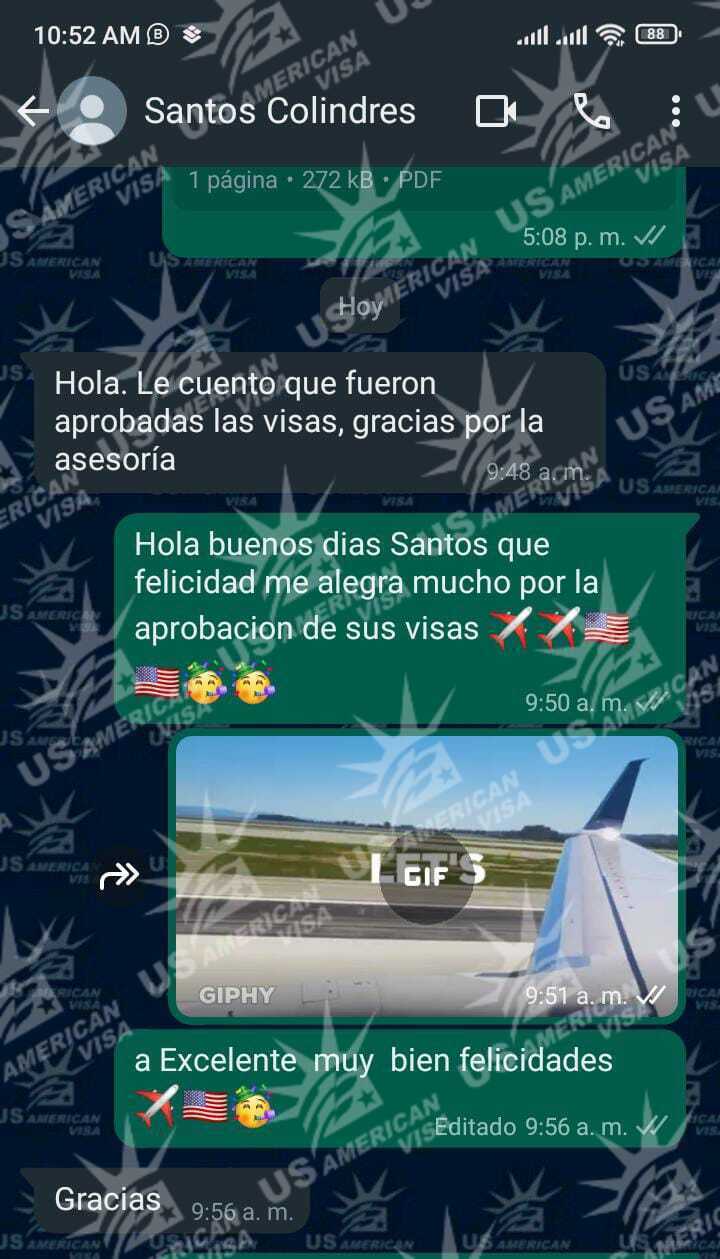Forward the GIF using the arrow icon
This screenshot has height=1259, width=720.
[120, 877]
